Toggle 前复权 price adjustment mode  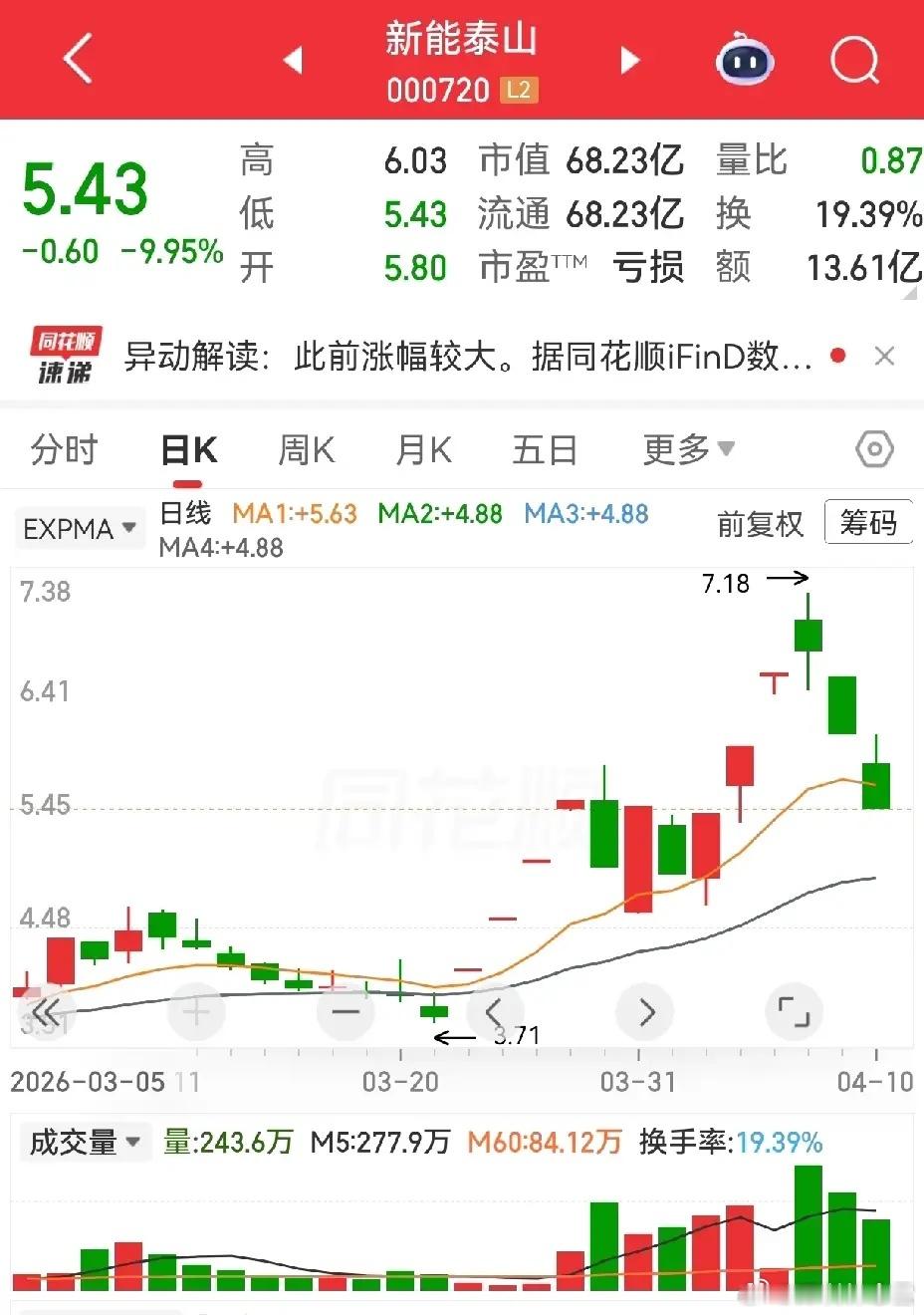coord(760,524)
